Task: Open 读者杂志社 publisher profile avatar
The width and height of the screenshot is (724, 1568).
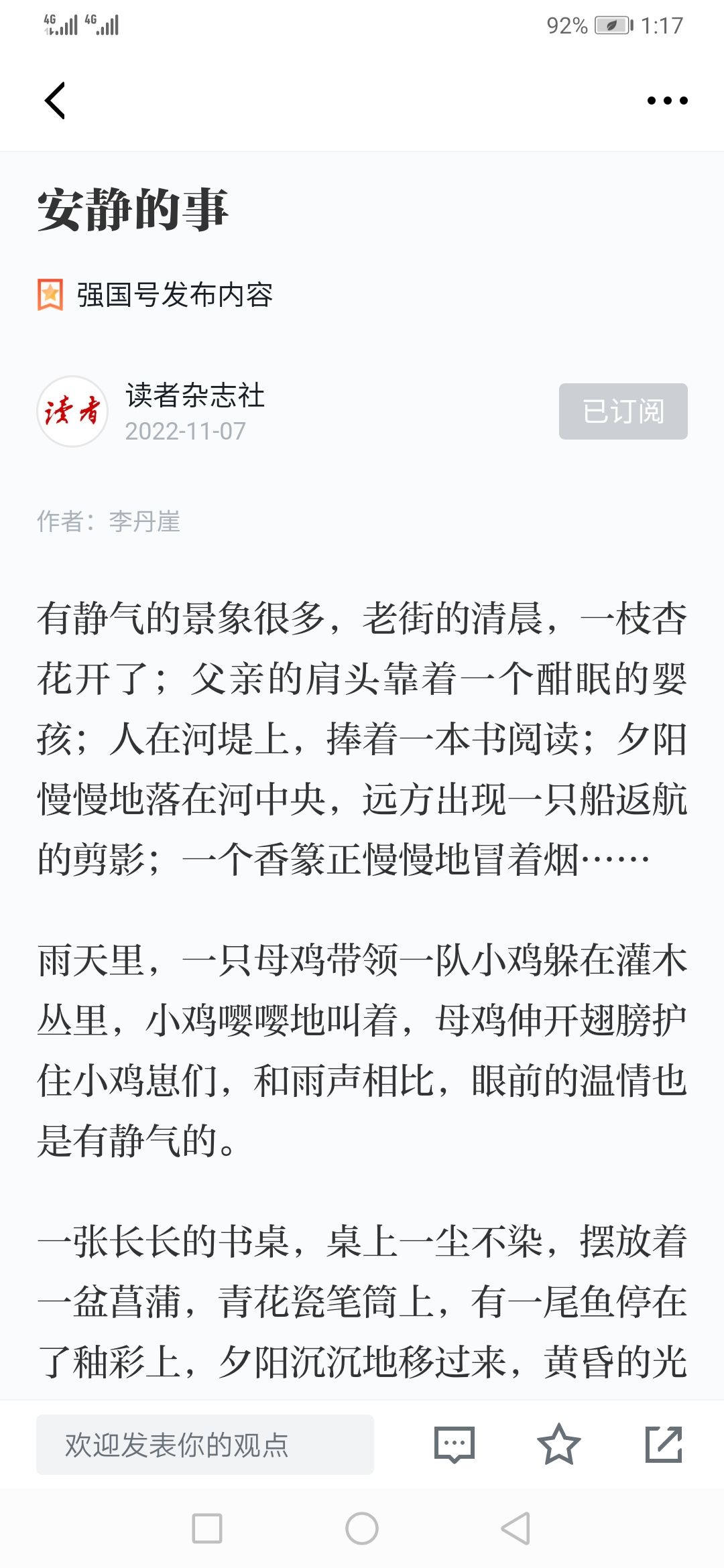Action: 72,411
